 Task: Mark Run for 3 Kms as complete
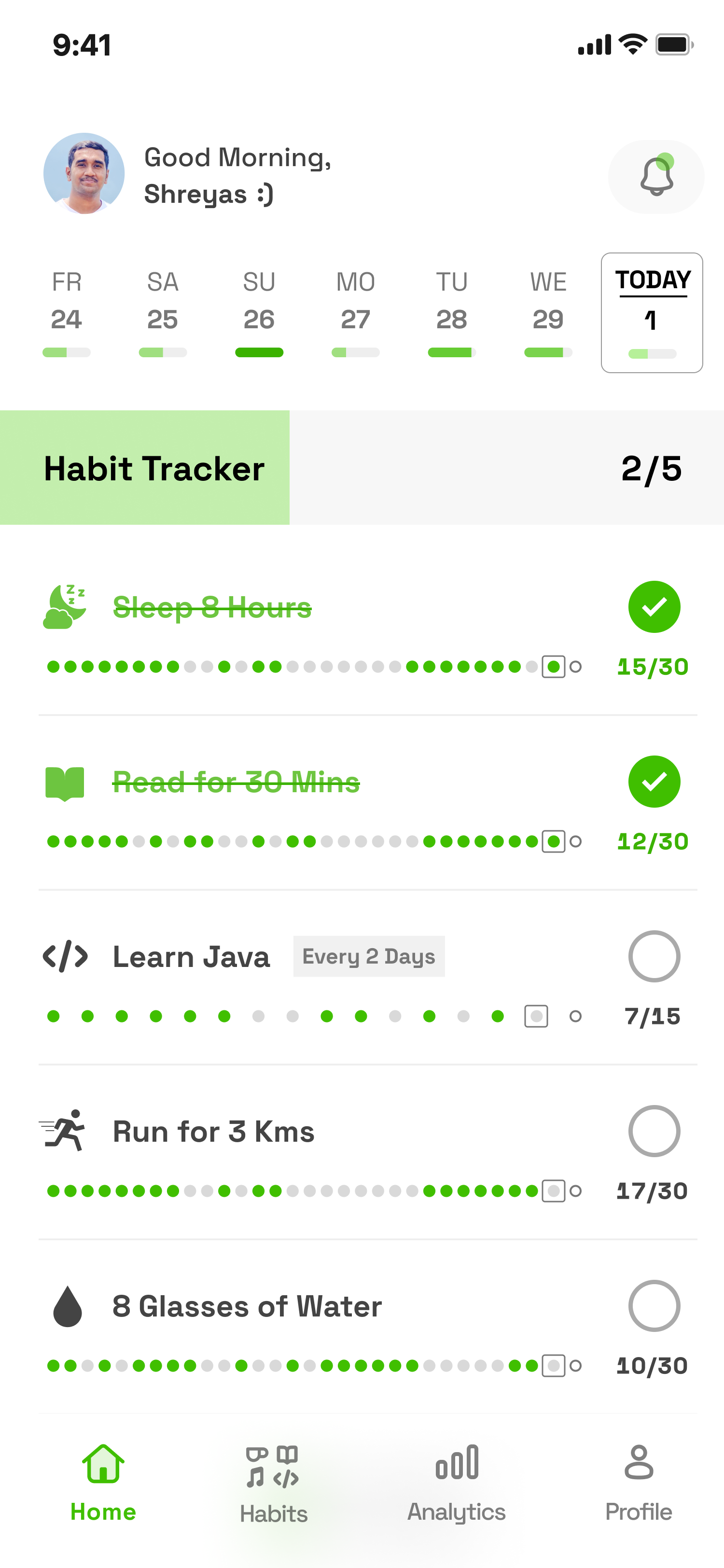pyautogui.click(x=654, y=1130)
